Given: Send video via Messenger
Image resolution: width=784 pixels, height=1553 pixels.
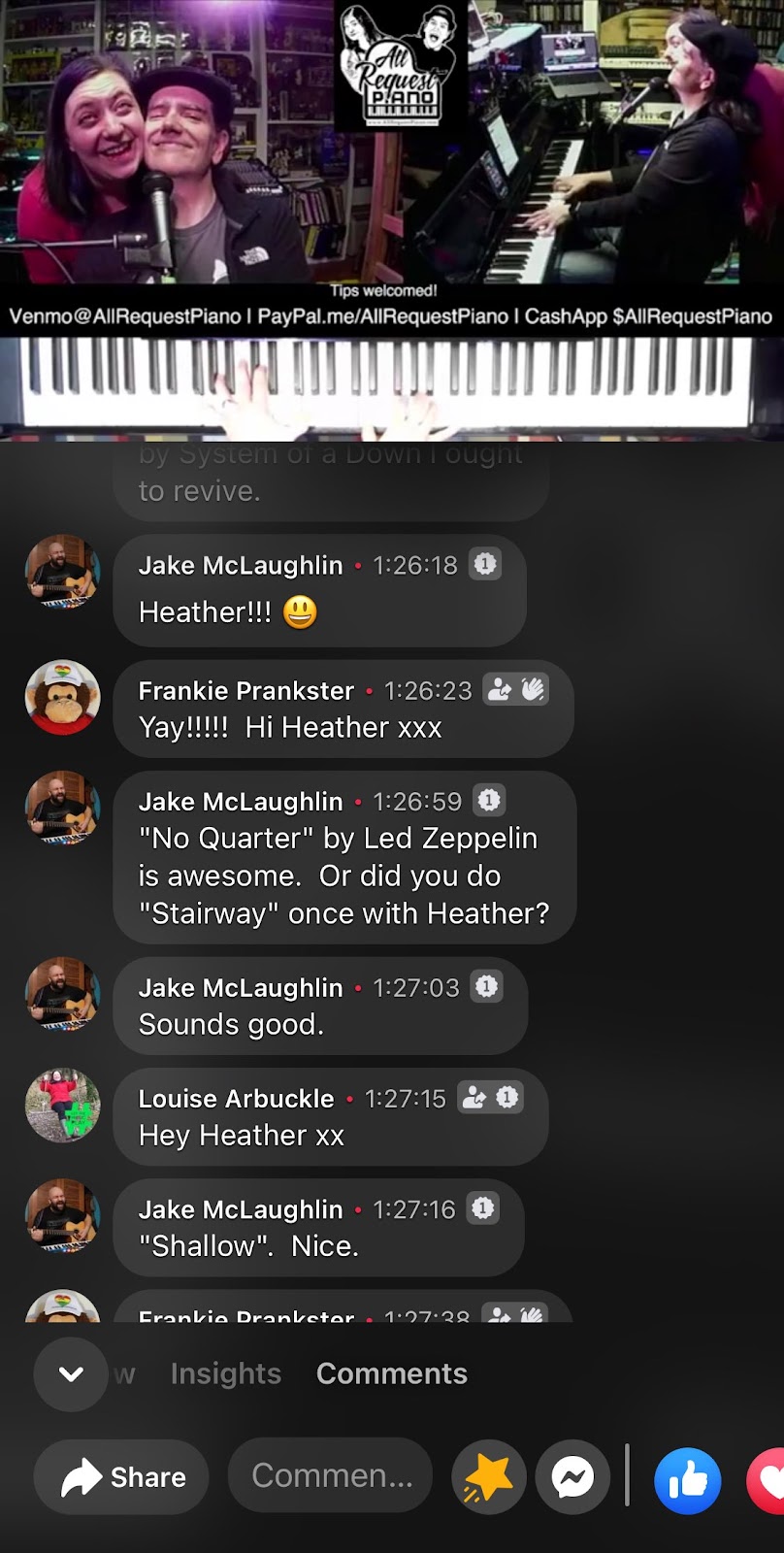Looking at the screenshot, I should click(x=572, y=1477).
